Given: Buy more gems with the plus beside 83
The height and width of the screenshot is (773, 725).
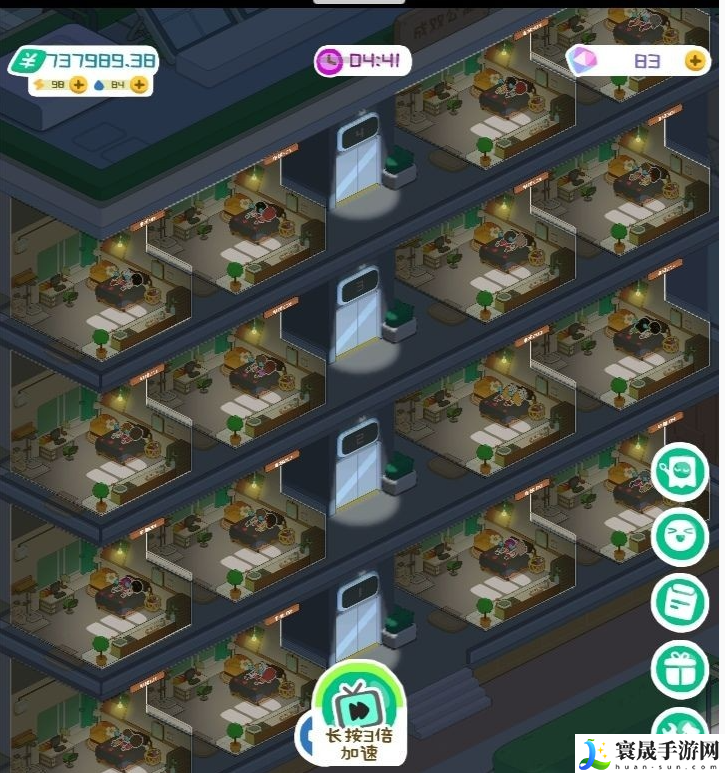Looking at the screenshot, I should coord(695,61).
